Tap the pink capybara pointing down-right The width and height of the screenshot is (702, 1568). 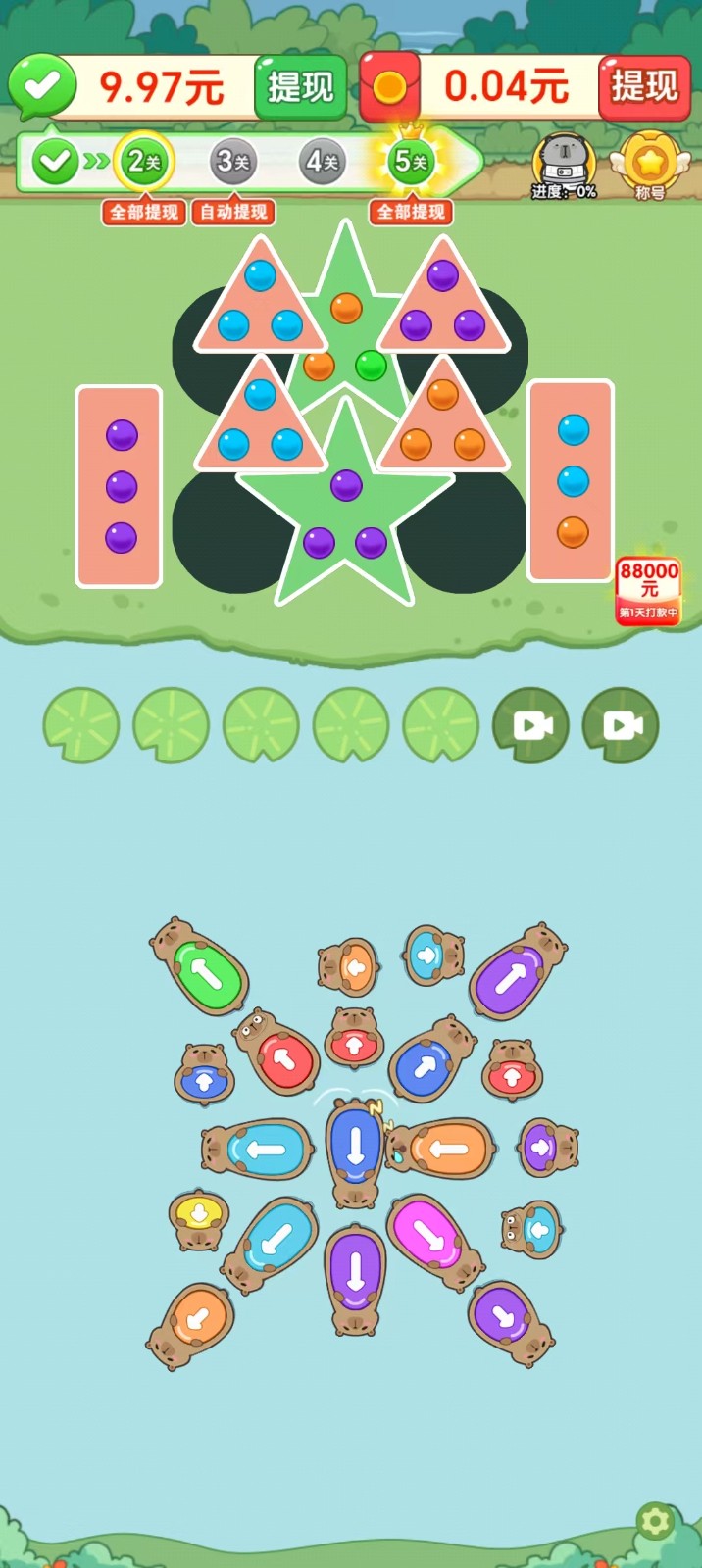(x=431, y=1239)
